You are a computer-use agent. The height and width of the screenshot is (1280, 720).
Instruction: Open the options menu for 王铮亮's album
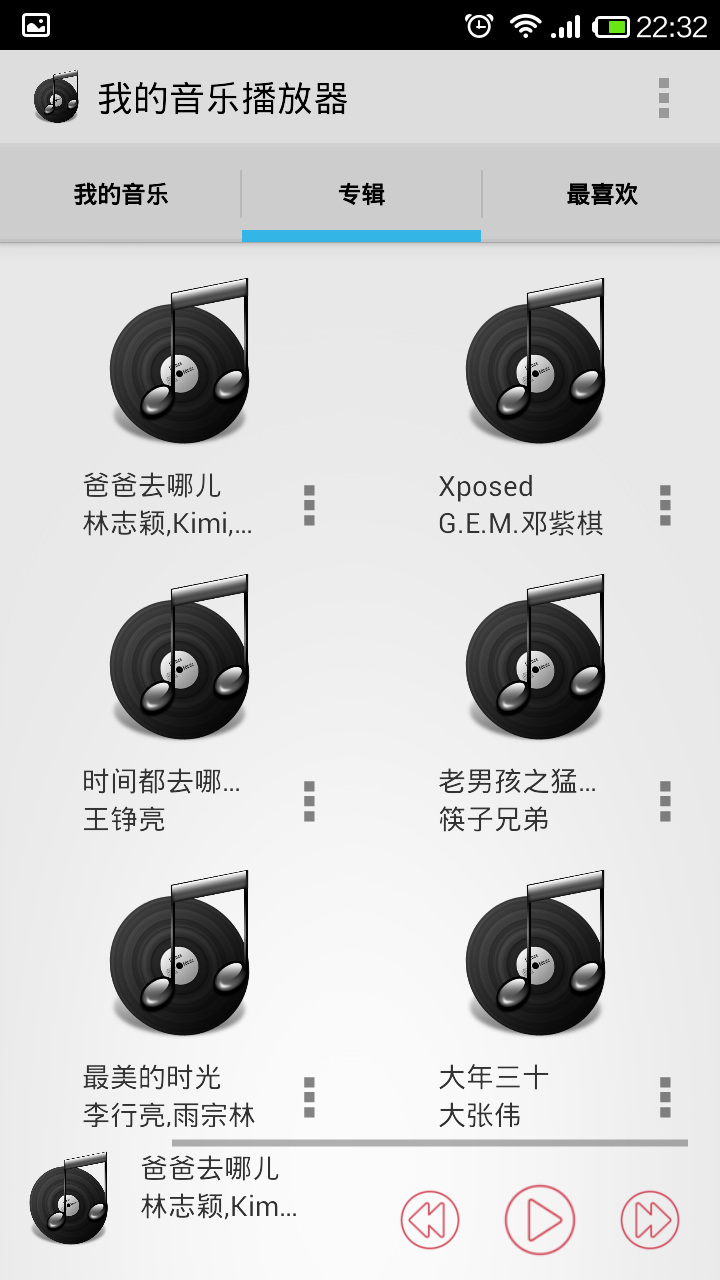309,802
